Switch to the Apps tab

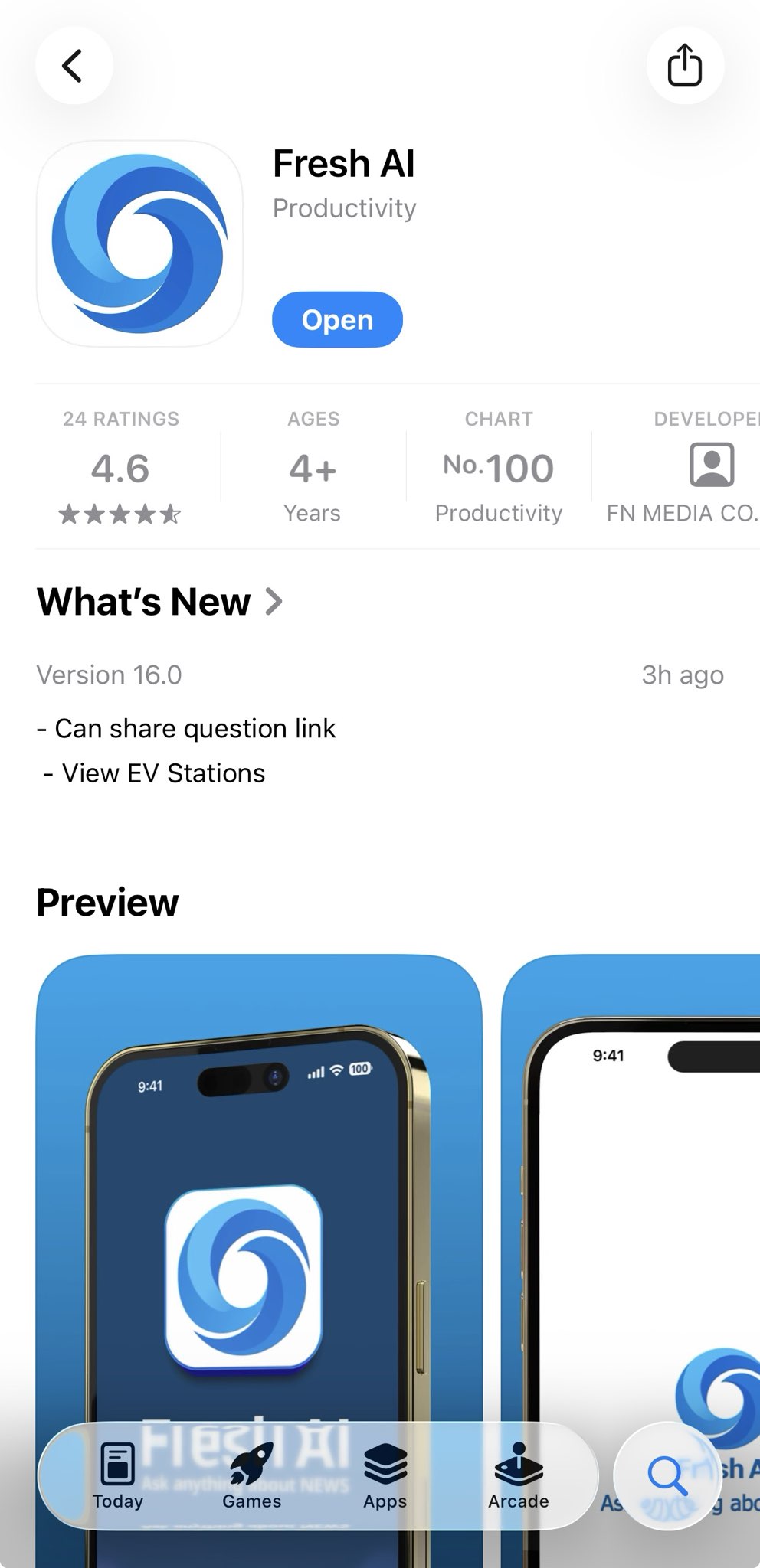point(385,1475)
